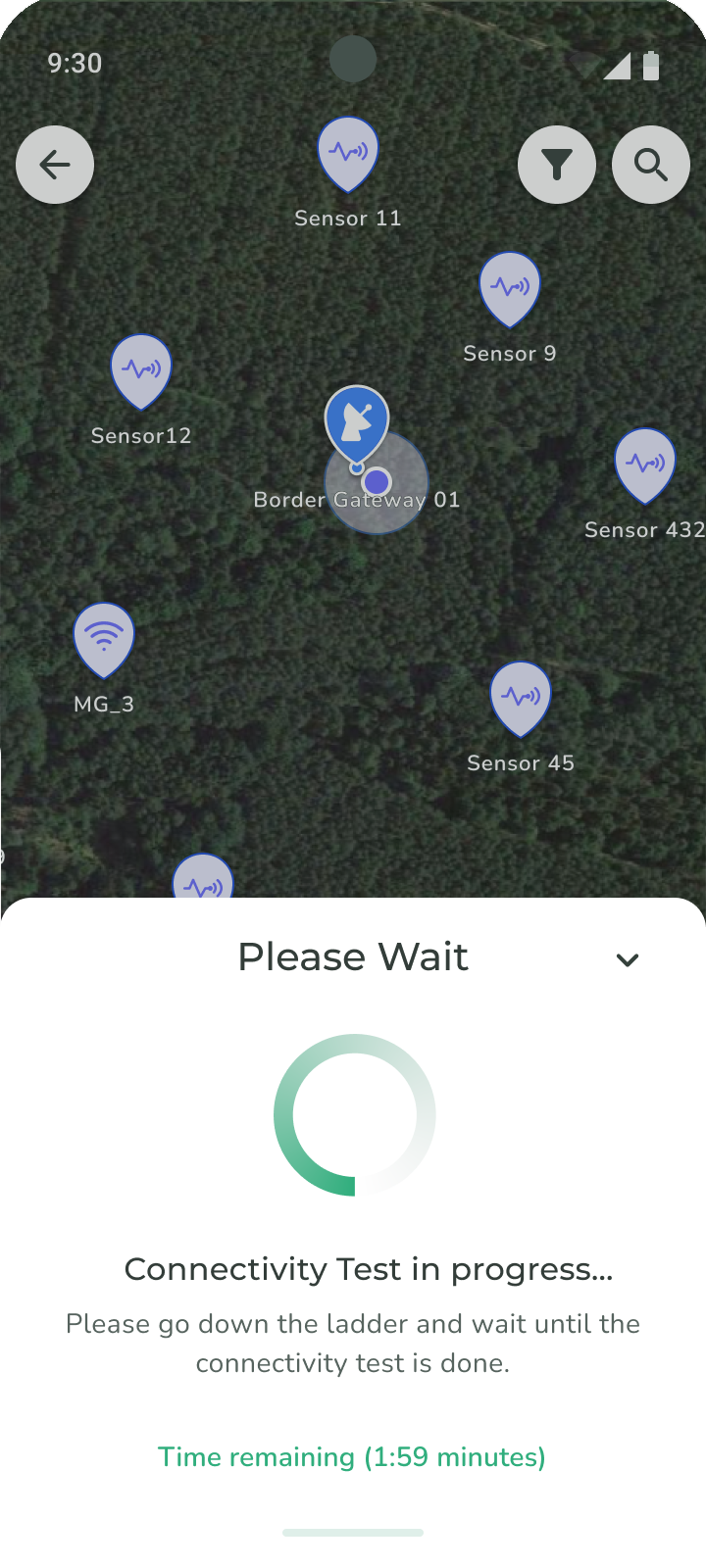The image size is (706, 1568).
Task: Tap the Sensor12 marker
Action: click(141, 369)
